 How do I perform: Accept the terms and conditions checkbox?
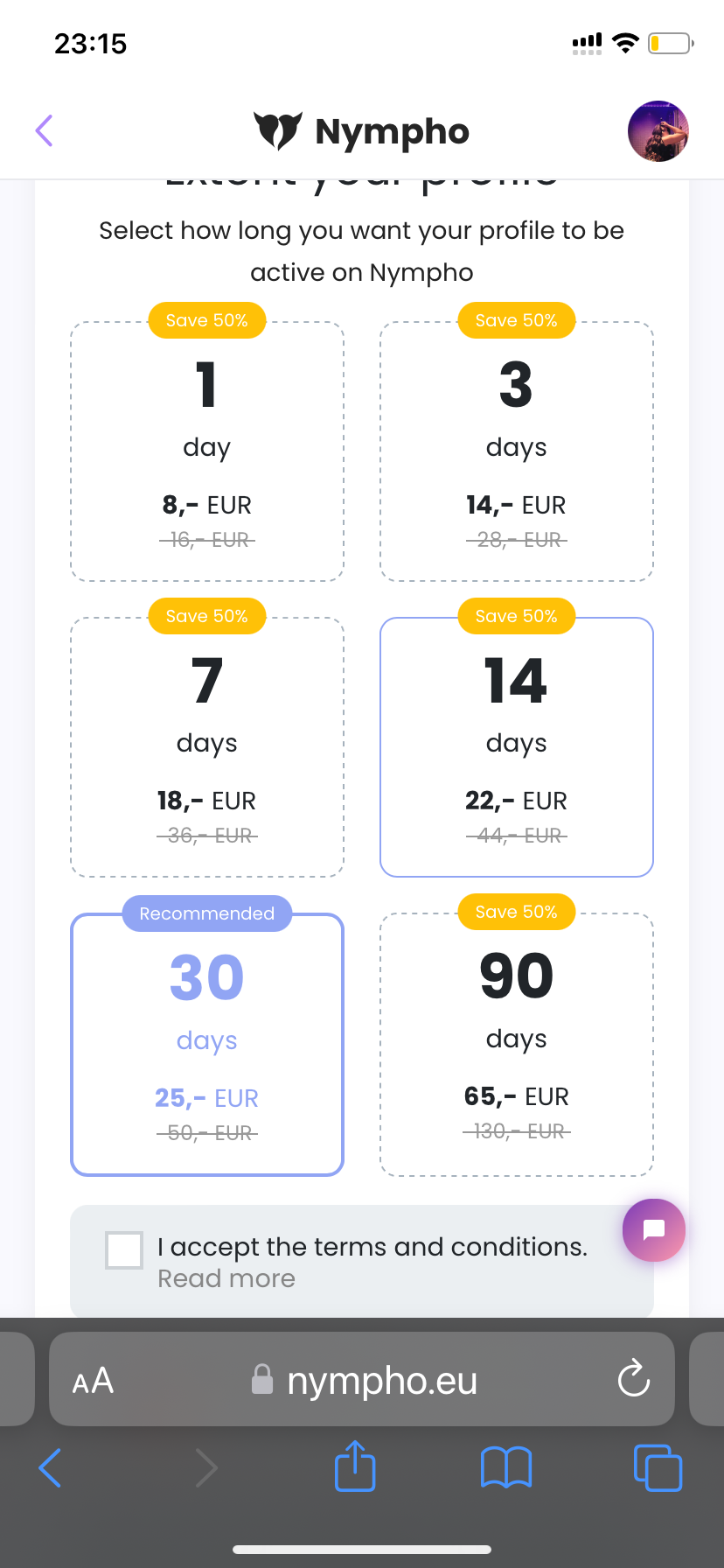124,1249
